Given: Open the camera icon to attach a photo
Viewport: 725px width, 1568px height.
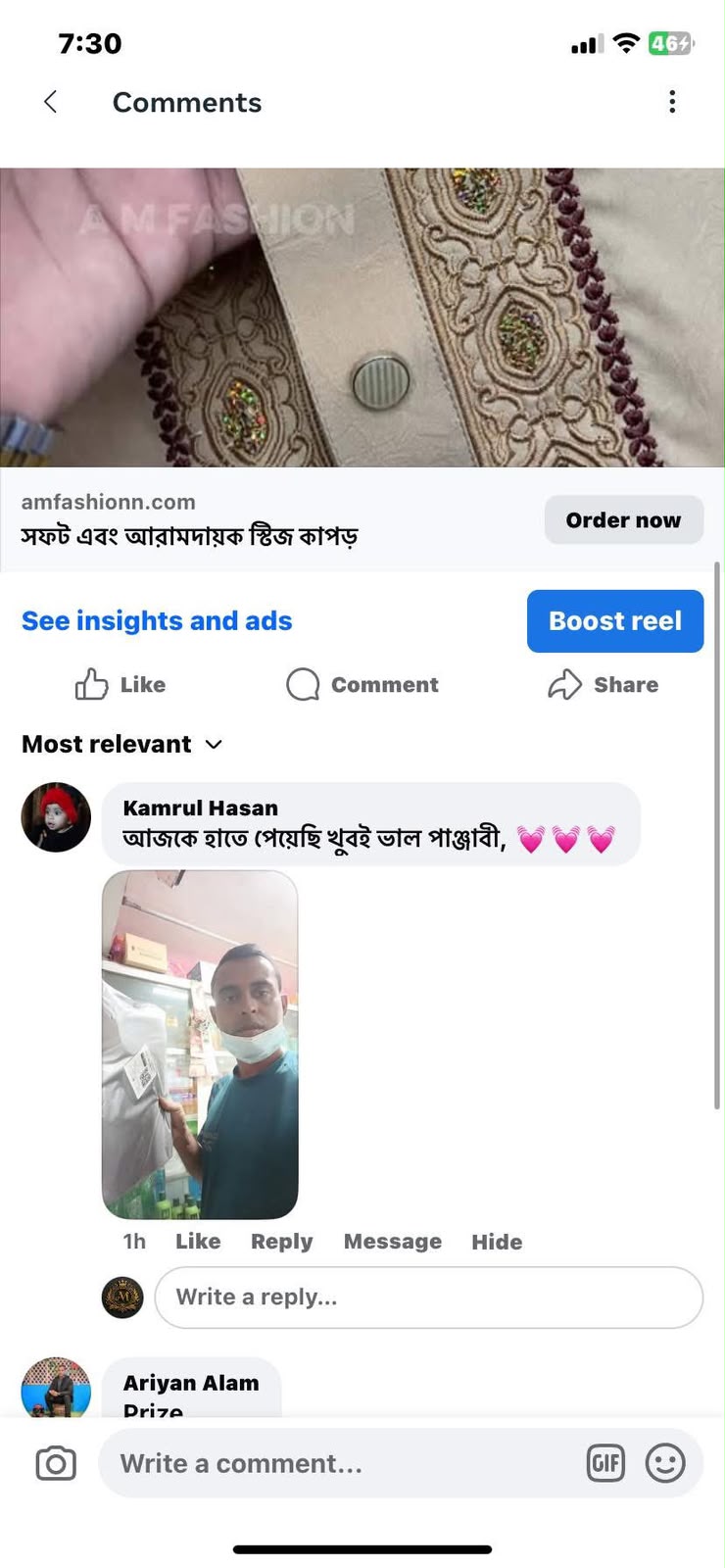Looking at the screenshot, I should pyautogui.click(x=56, y=1463).
